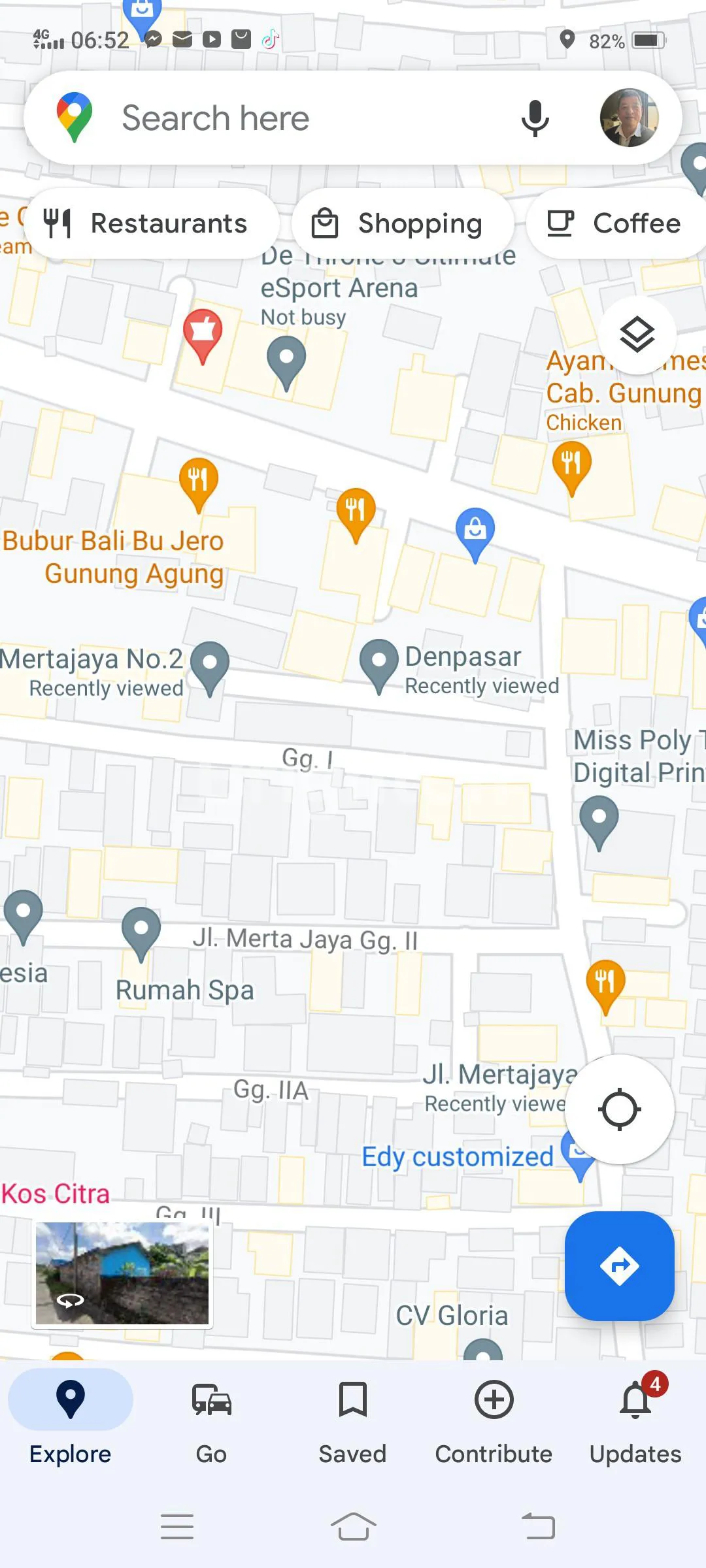The image size is (706, 1568).
Task: Tap the system home button
Action: tap(353, 1527)
